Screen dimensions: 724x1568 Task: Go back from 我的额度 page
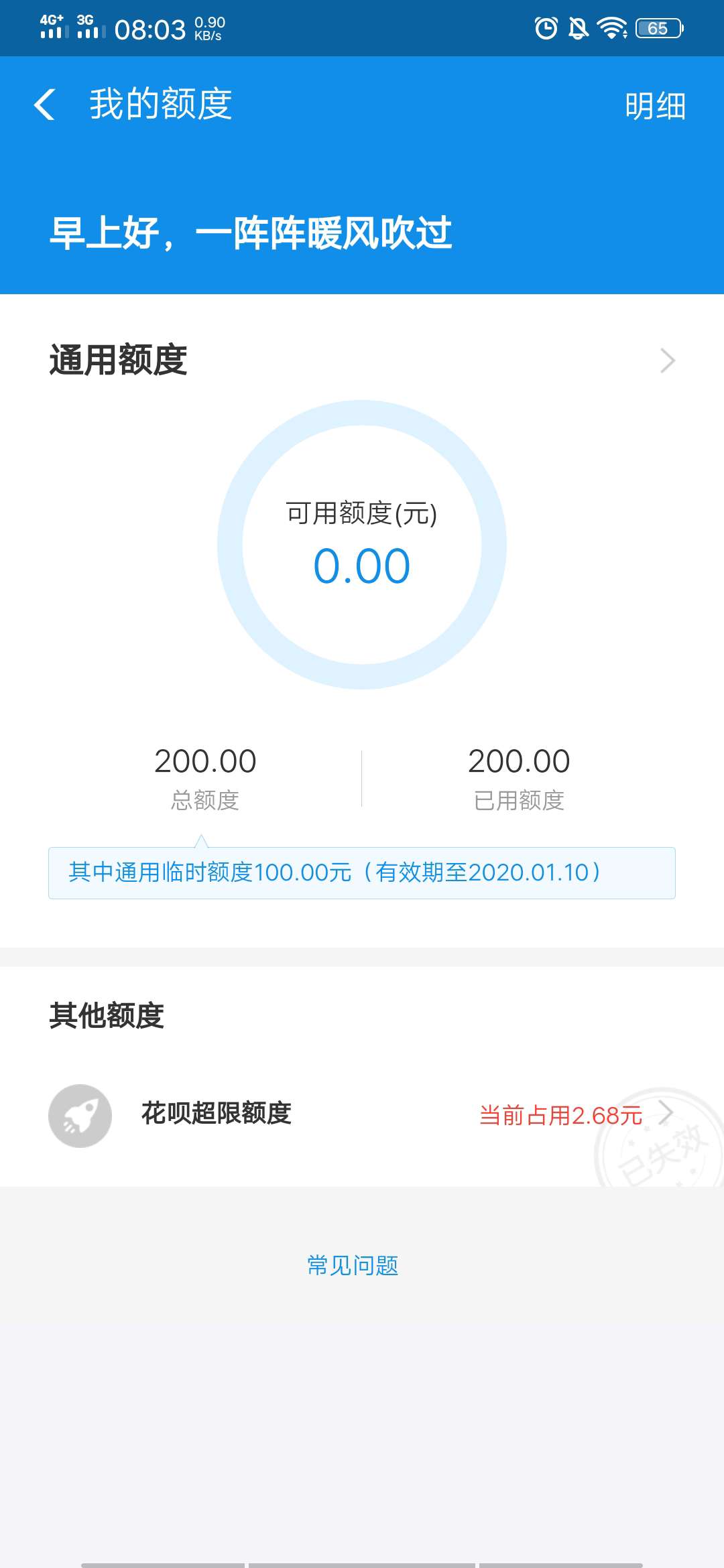coord(44,105)
